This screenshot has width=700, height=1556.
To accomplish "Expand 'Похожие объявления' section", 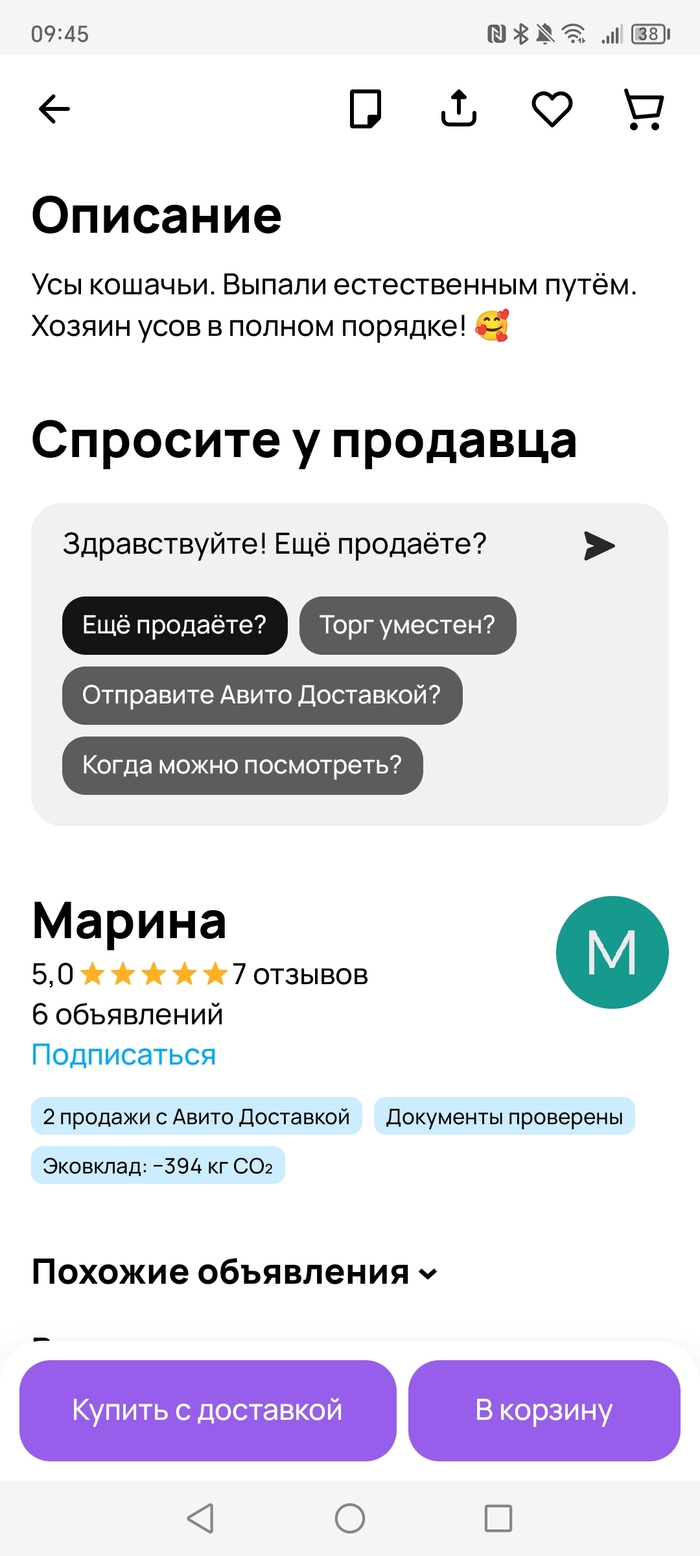I will [x=235, y=1273].
